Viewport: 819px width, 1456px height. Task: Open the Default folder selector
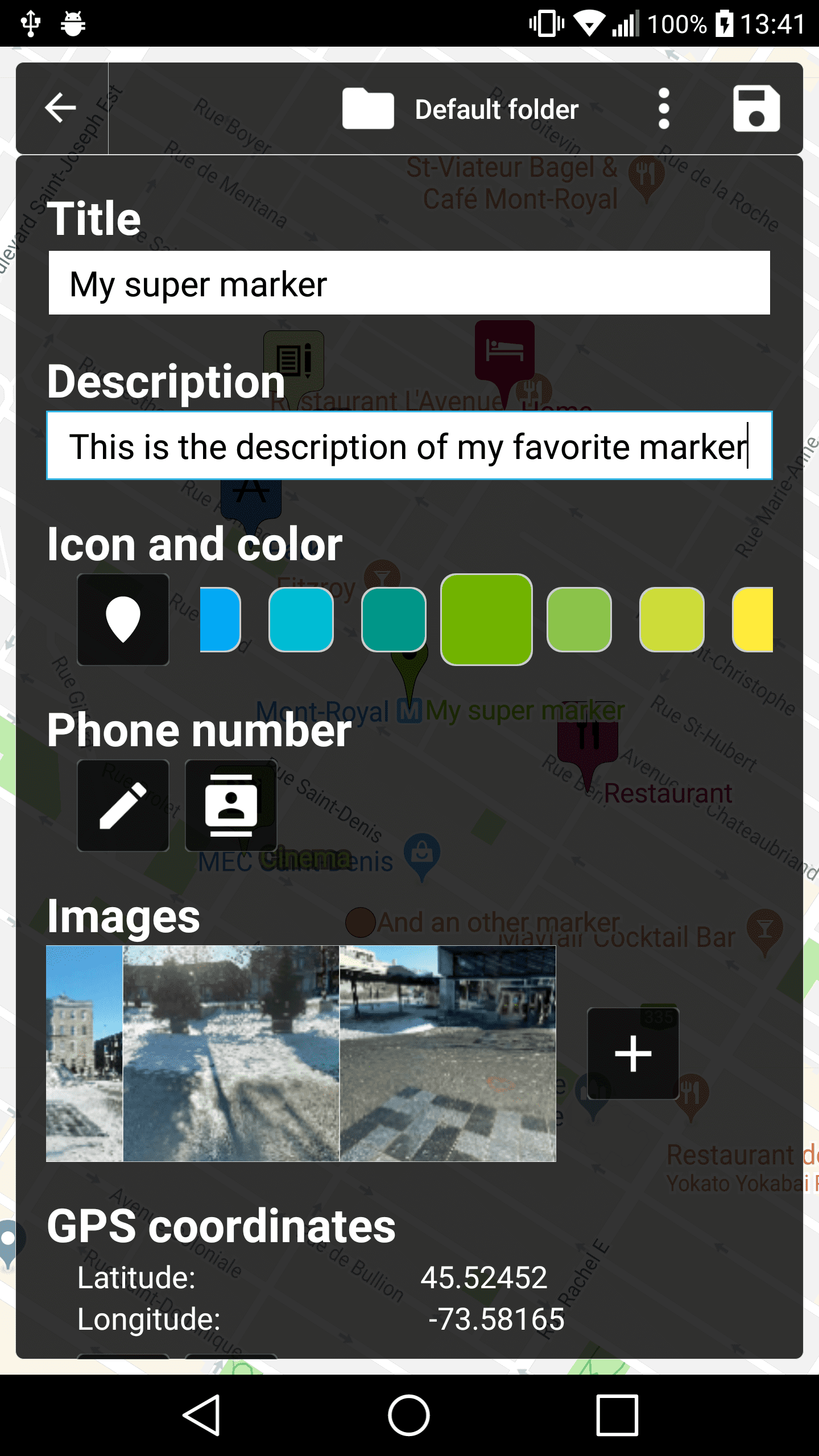pos(461,109)
